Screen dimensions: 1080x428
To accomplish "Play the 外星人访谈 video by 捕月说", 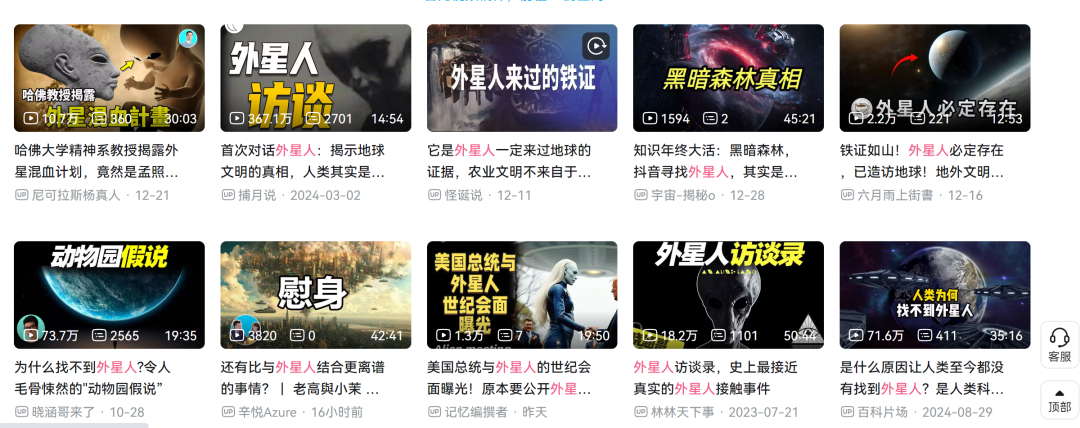I will pos(315,78).
